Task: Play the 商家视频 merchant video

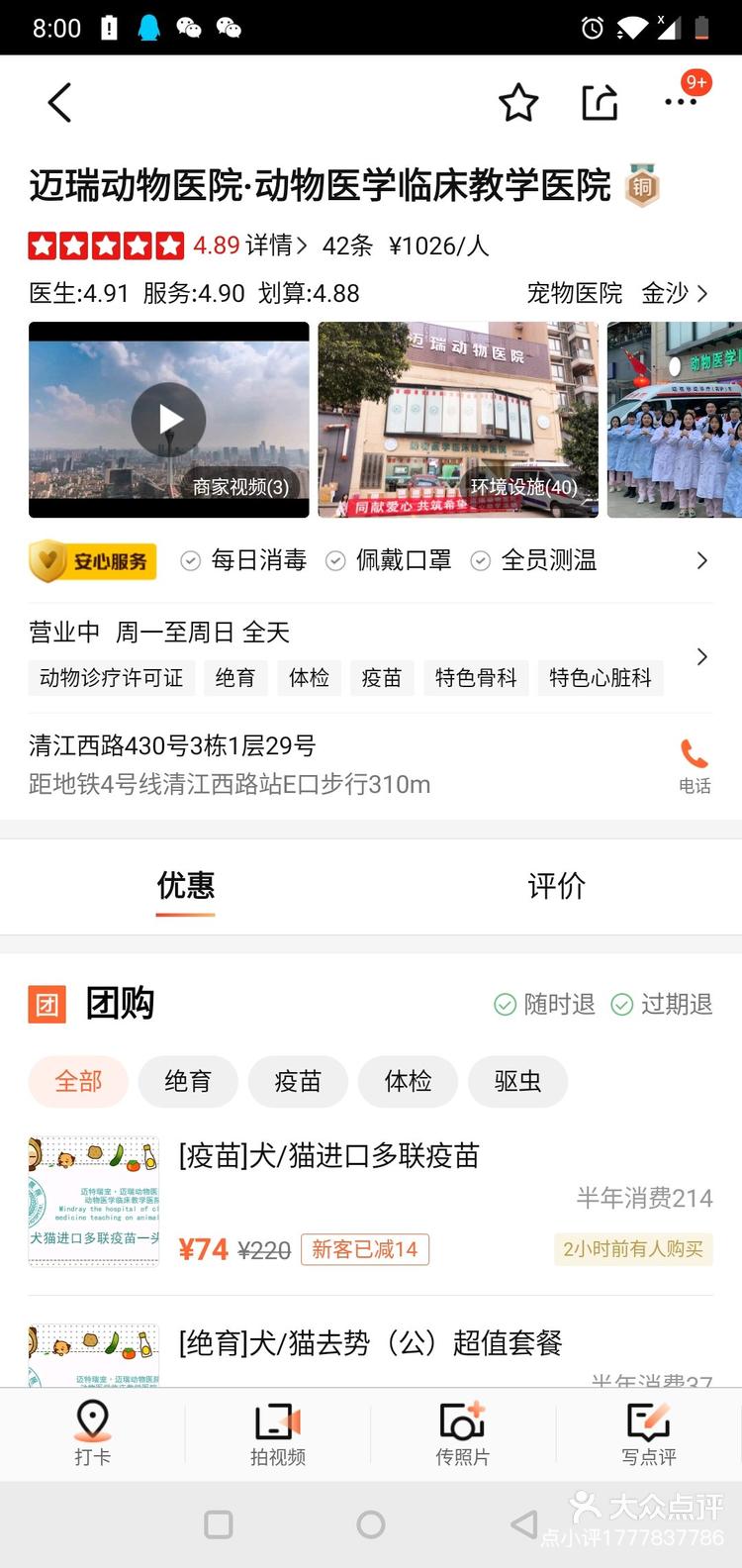Action: pyautogui.click(x=169, y=420)
